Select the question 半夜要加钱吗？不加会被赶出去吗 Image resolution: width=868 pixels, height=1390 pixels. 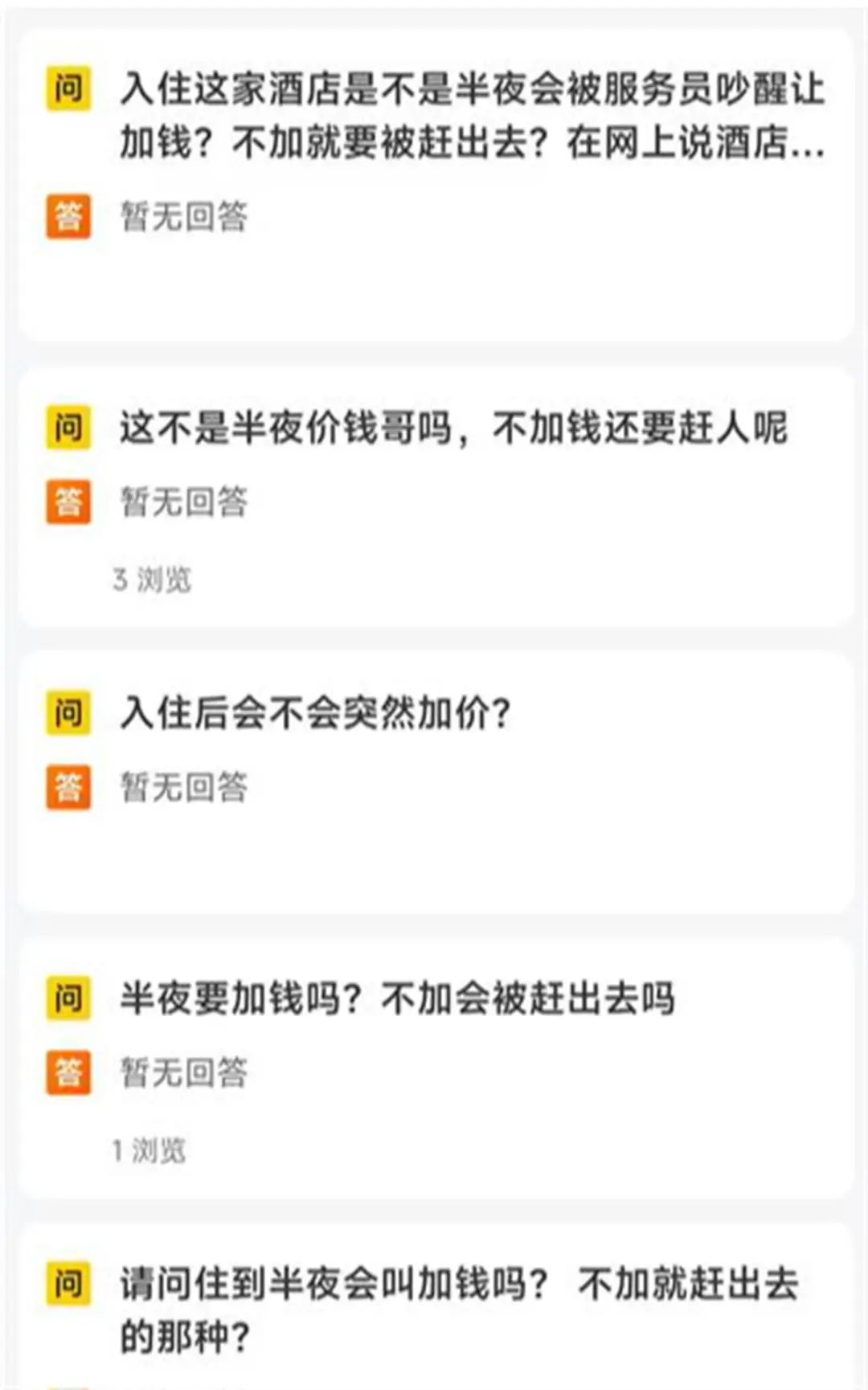click(x=397, y=999)
